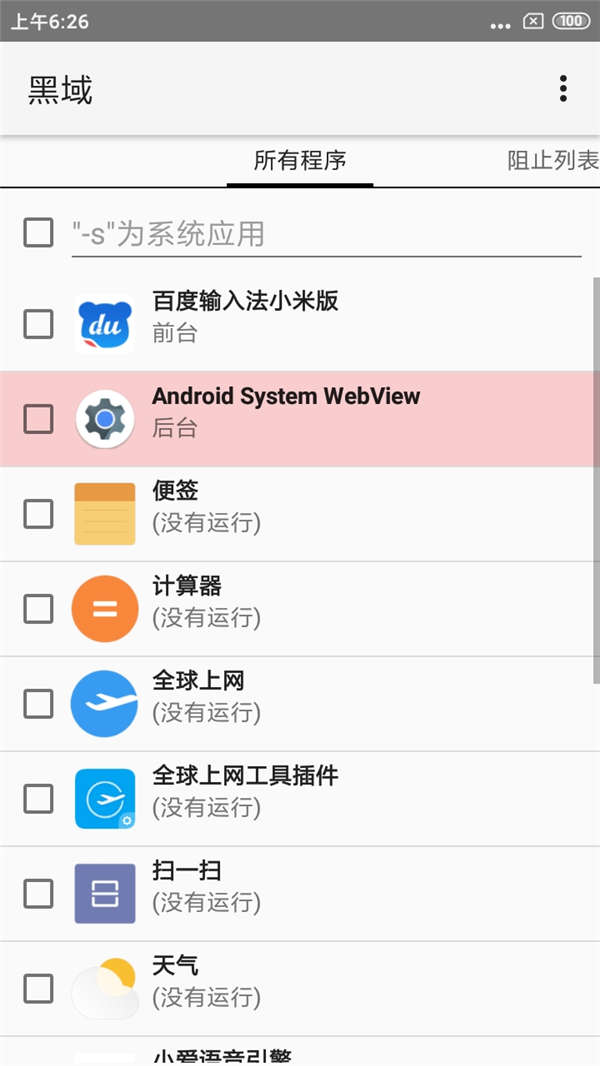This screenshot has width=600, height=1066.
Task: Switch to the 阻止列表 tab
Action: [x=552, y=161]
